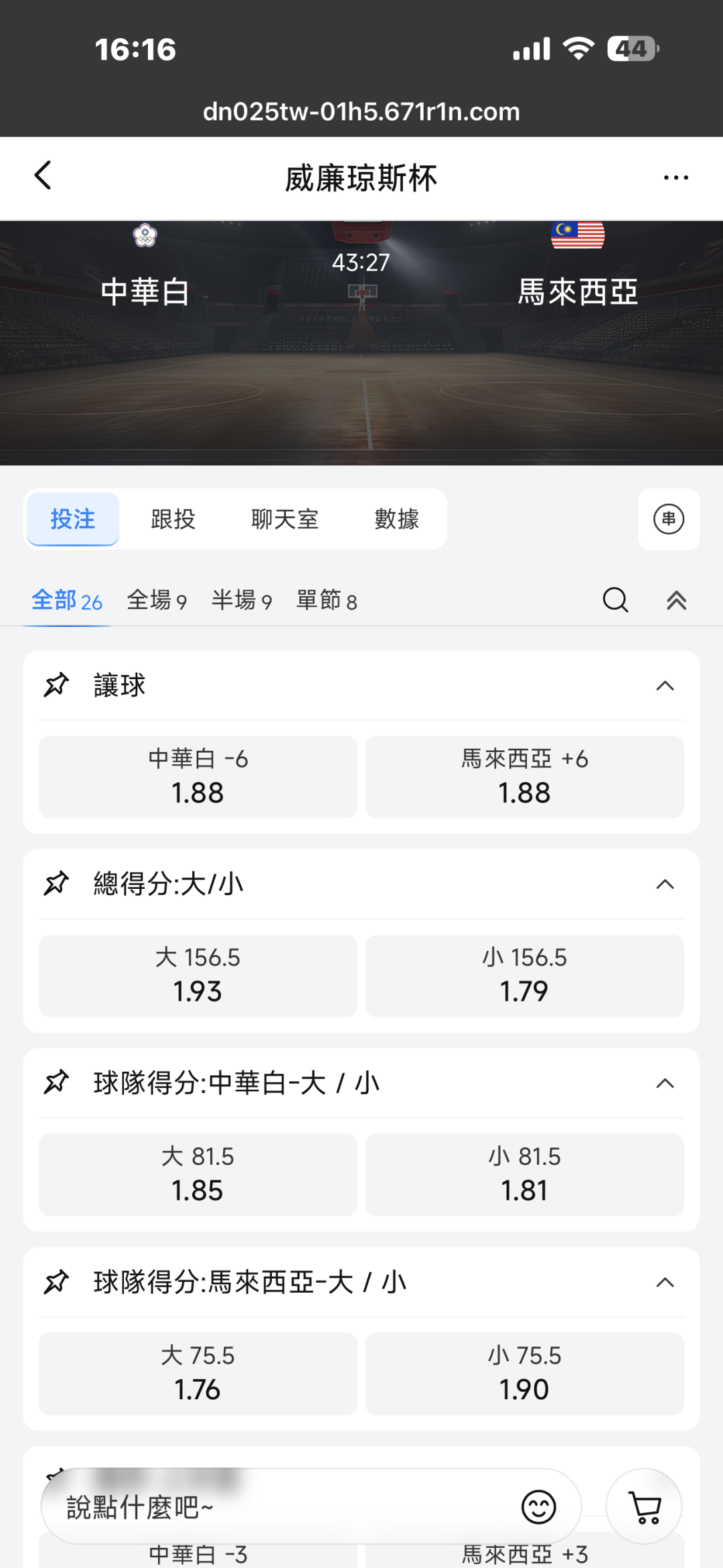Switch to the 數據 tab
723x1568 pixels.
pyautogui.click(x=396, y=519)
